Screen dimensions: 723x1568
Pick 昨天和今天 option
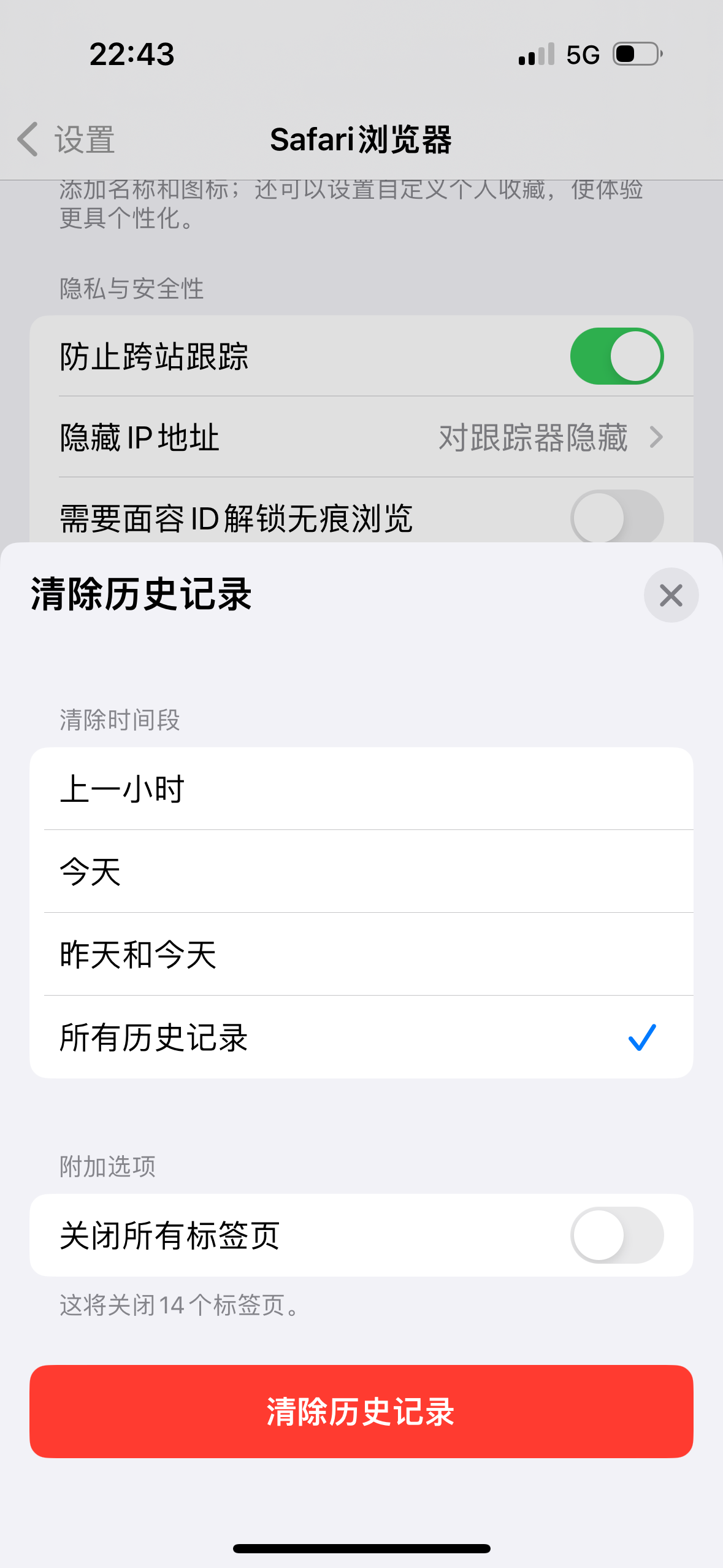coord(361,954)
